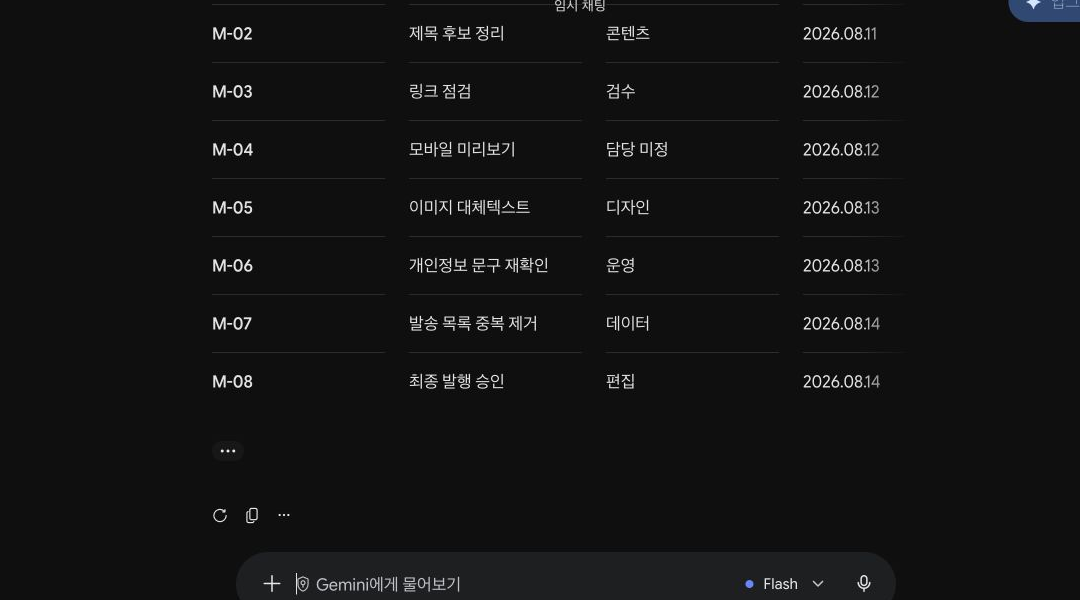Regenerate the Gemini response

[x=220, y=515]
